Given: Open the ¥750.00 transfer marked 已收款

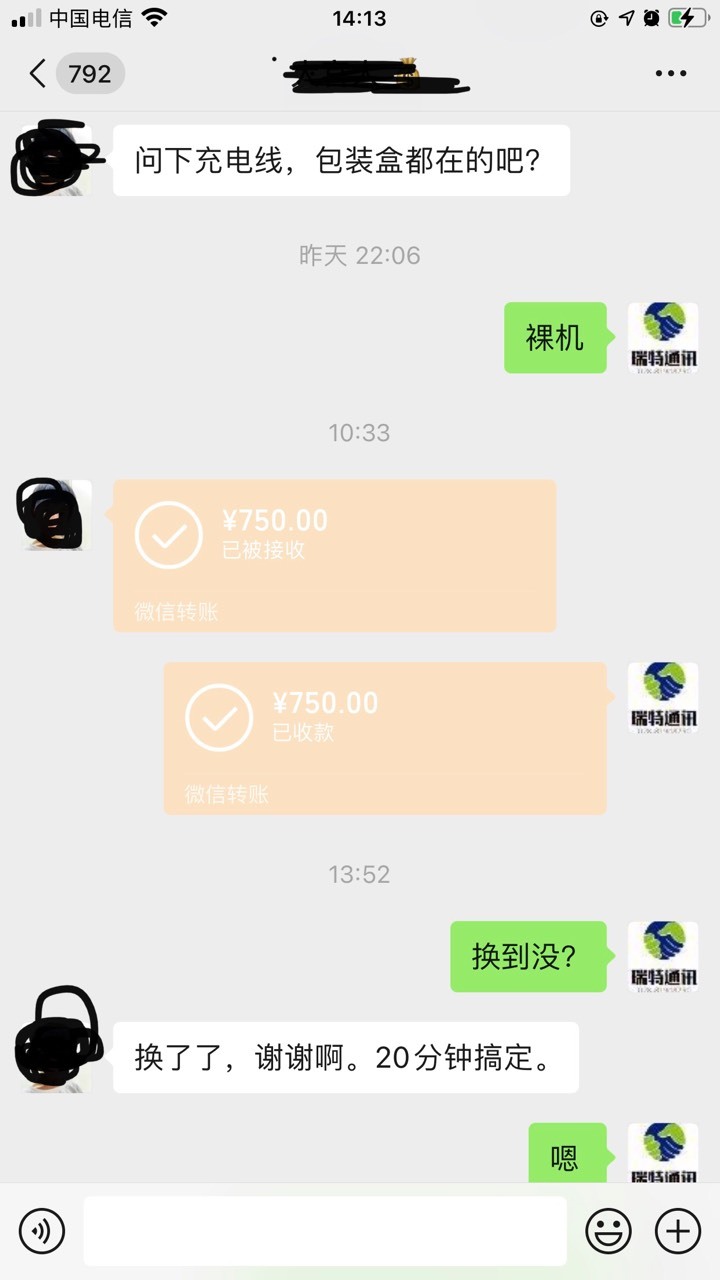Looking at the screenshot, I should (385, 738).
